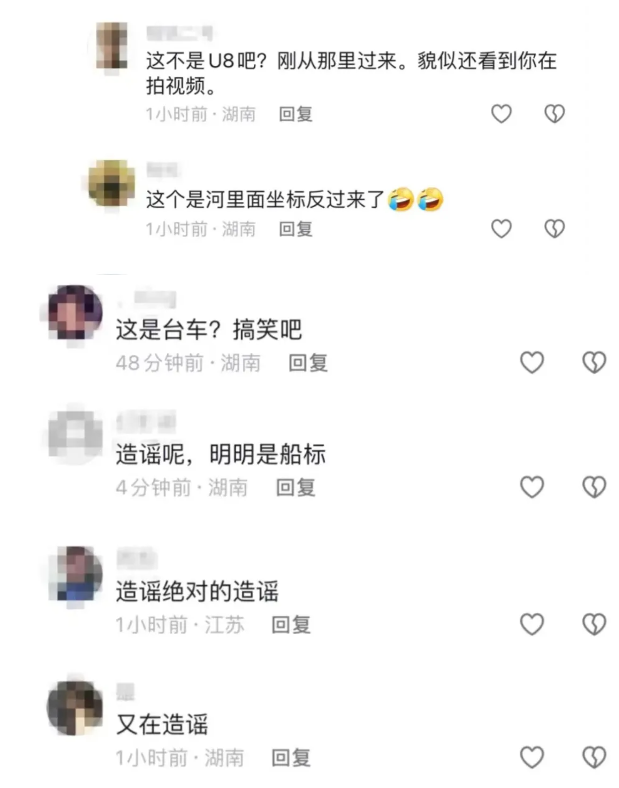This screenshot has width=619, height=788.
Task: Reply to '又在造谣' comment
Action: pos(292,757)
